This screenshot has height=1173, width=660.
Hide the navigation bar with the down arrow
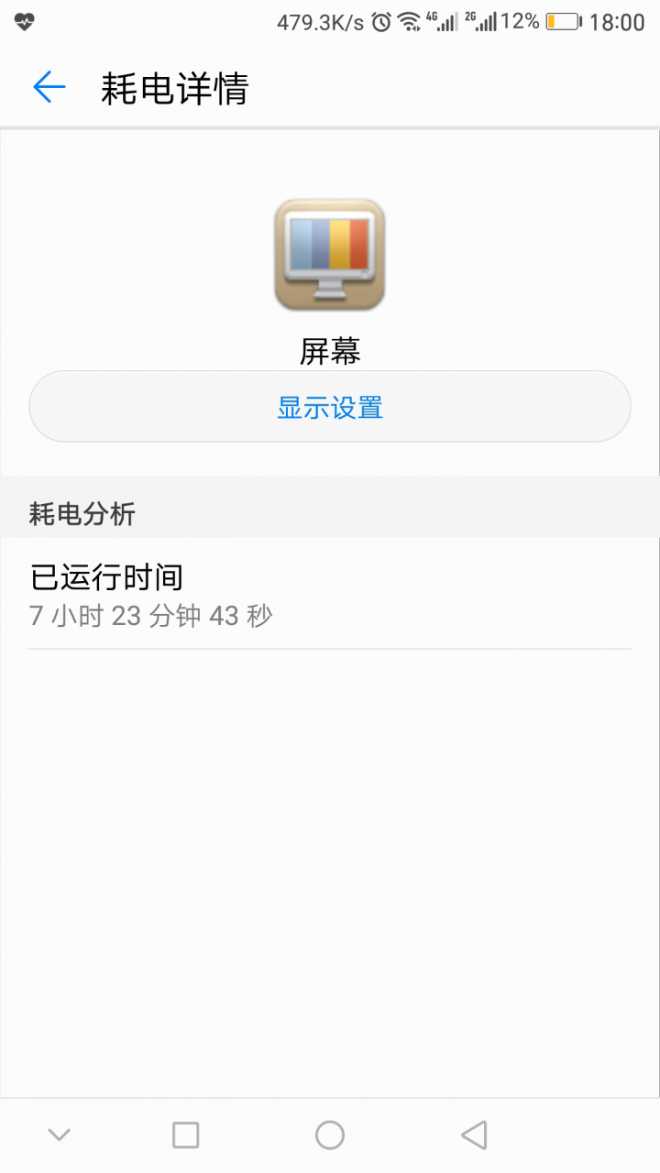(59, 1135)
